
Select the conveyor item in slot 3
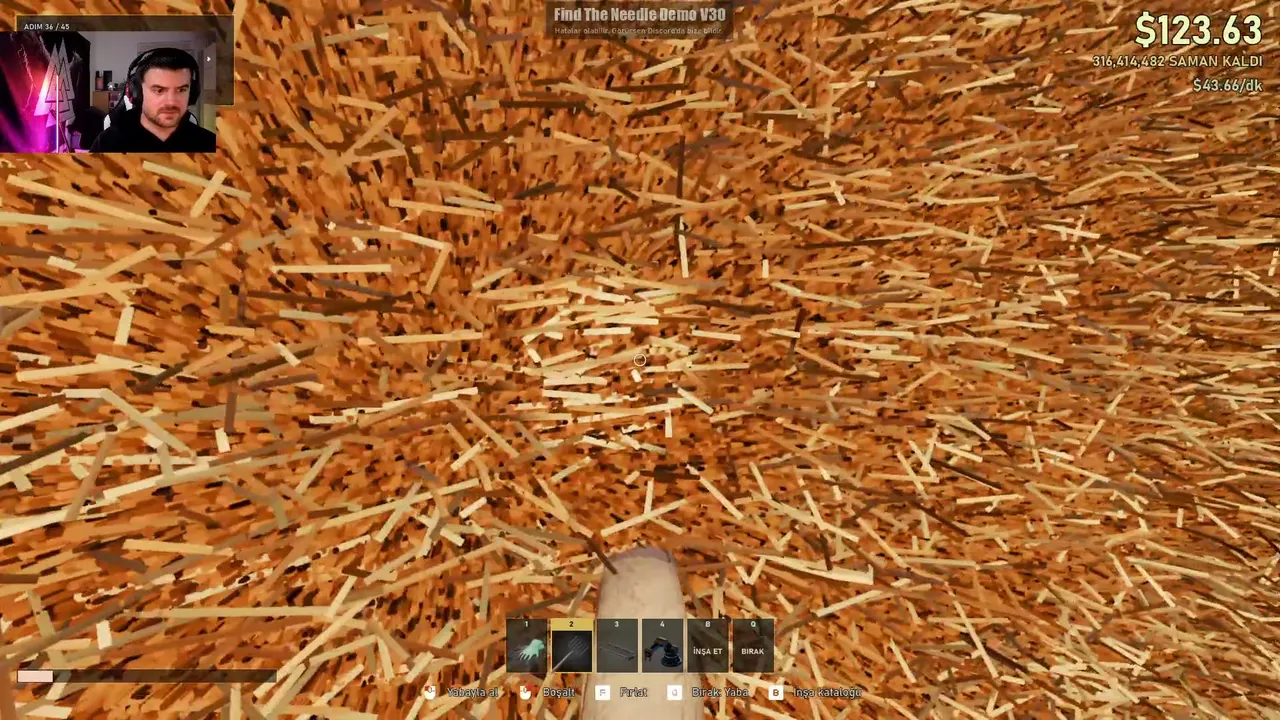tap(616, 646)
